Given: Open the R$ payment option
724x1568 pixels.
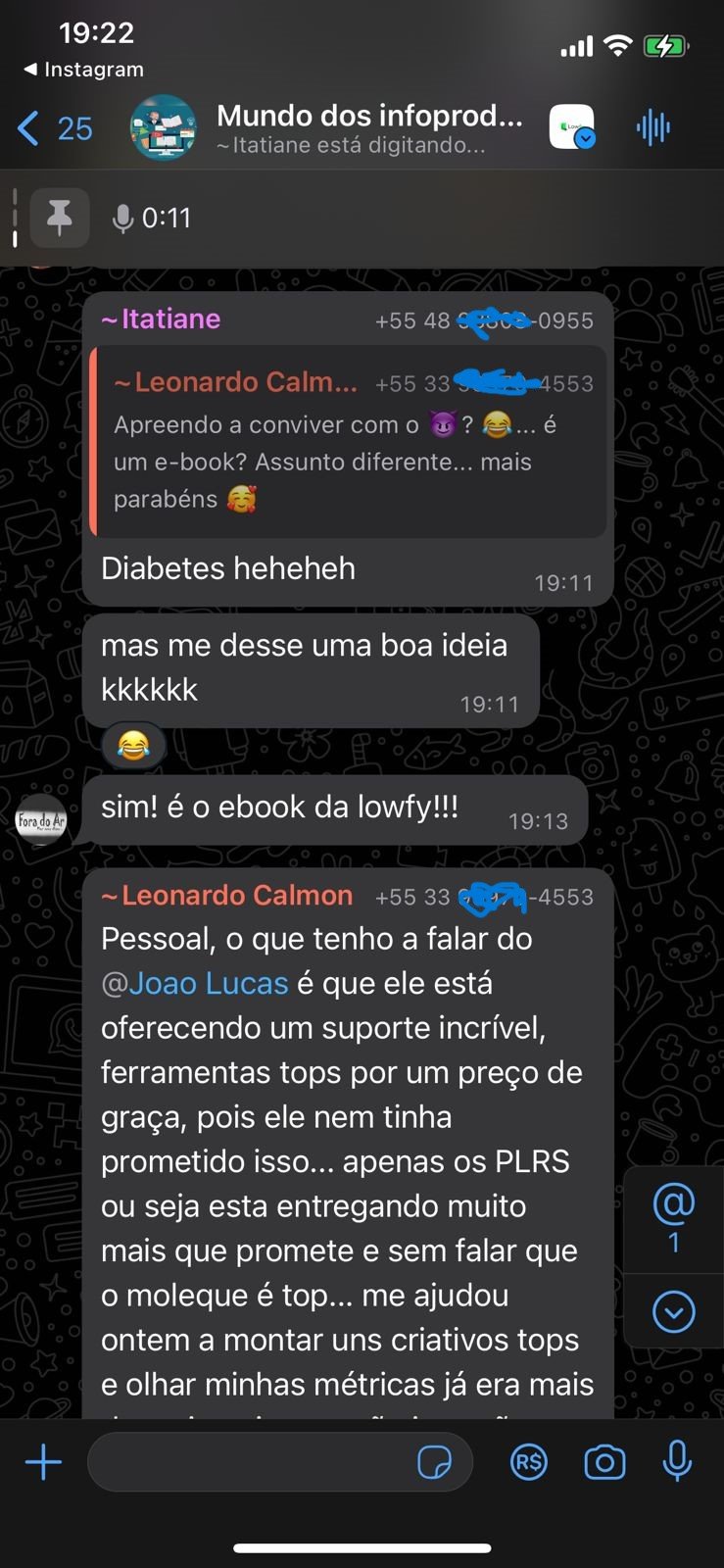Looking at the screenshot, I should (x=529, y=1463).
